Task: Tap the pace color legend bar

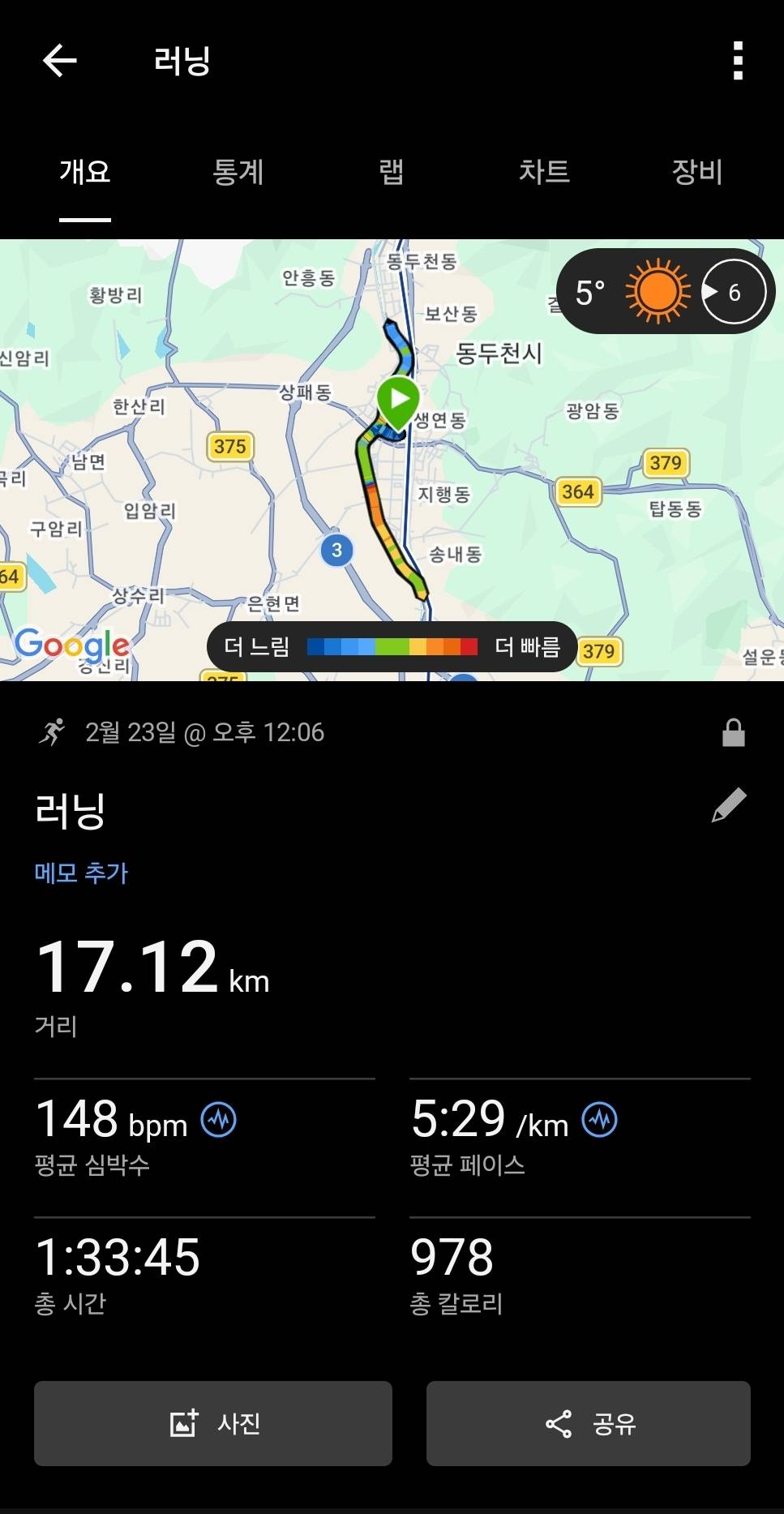Action: point(392,646)
